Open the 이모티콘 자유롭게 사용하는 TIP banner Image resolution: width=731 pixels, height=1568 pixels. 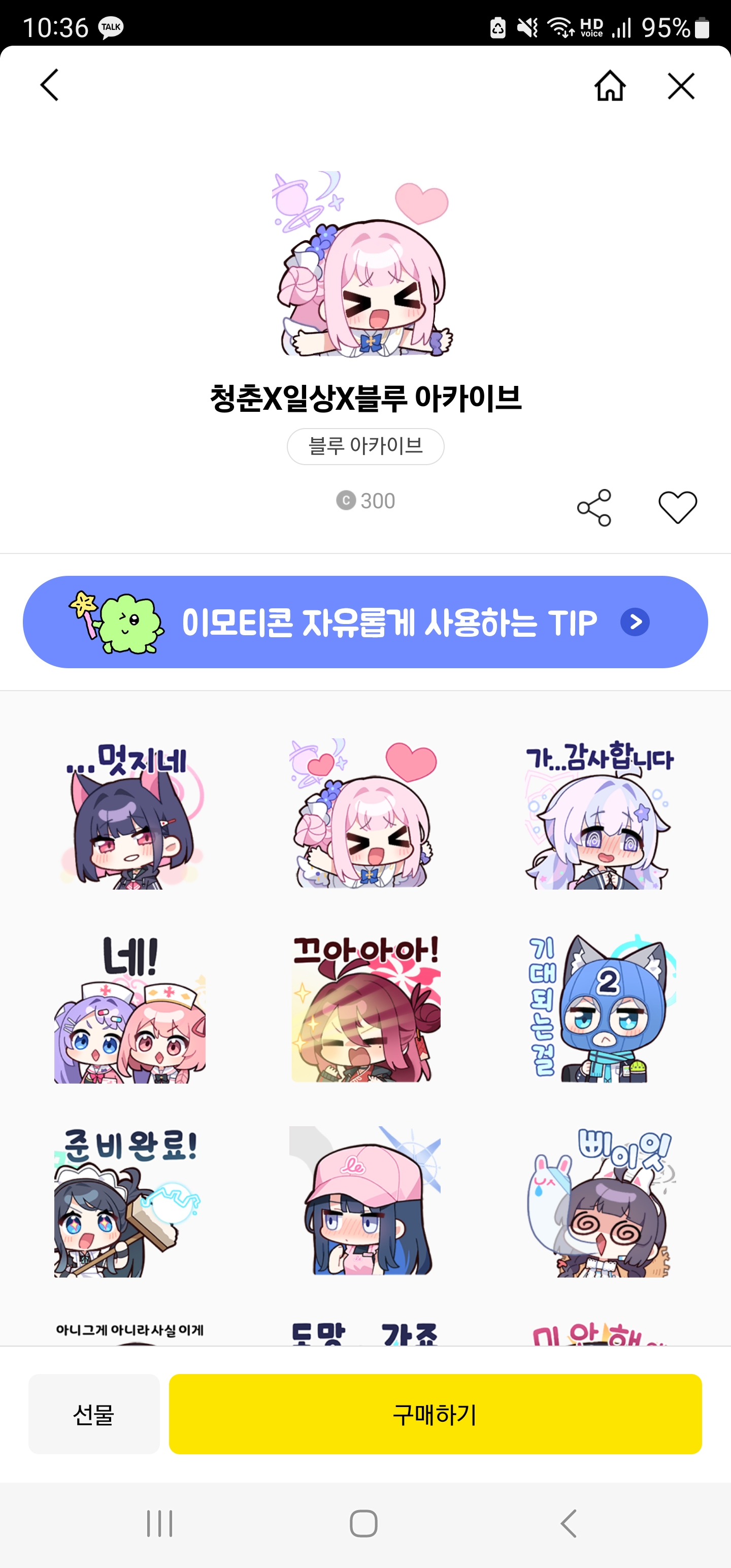365,622
